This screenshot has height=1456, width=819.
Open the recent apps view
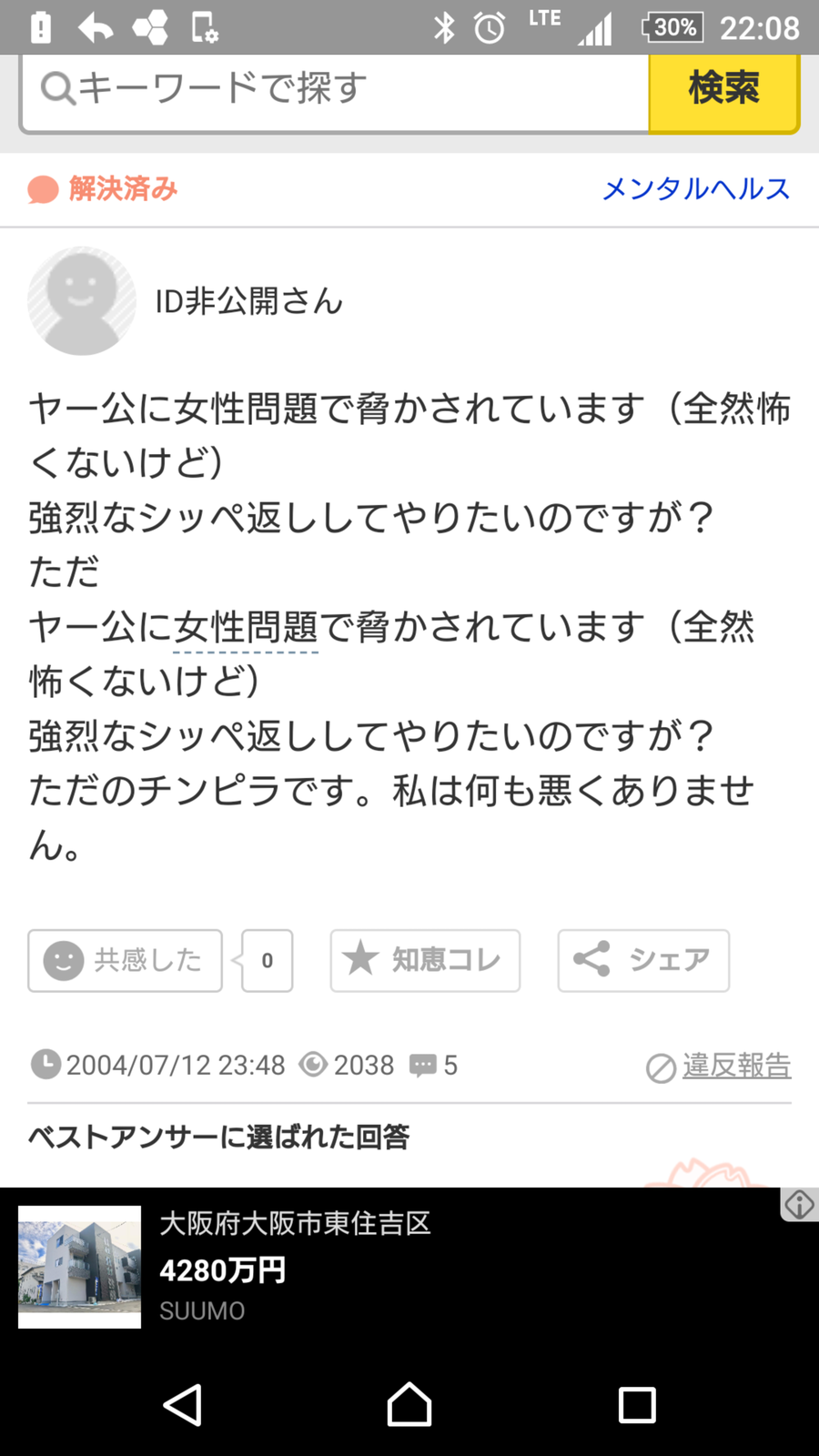pos(637,1404)
